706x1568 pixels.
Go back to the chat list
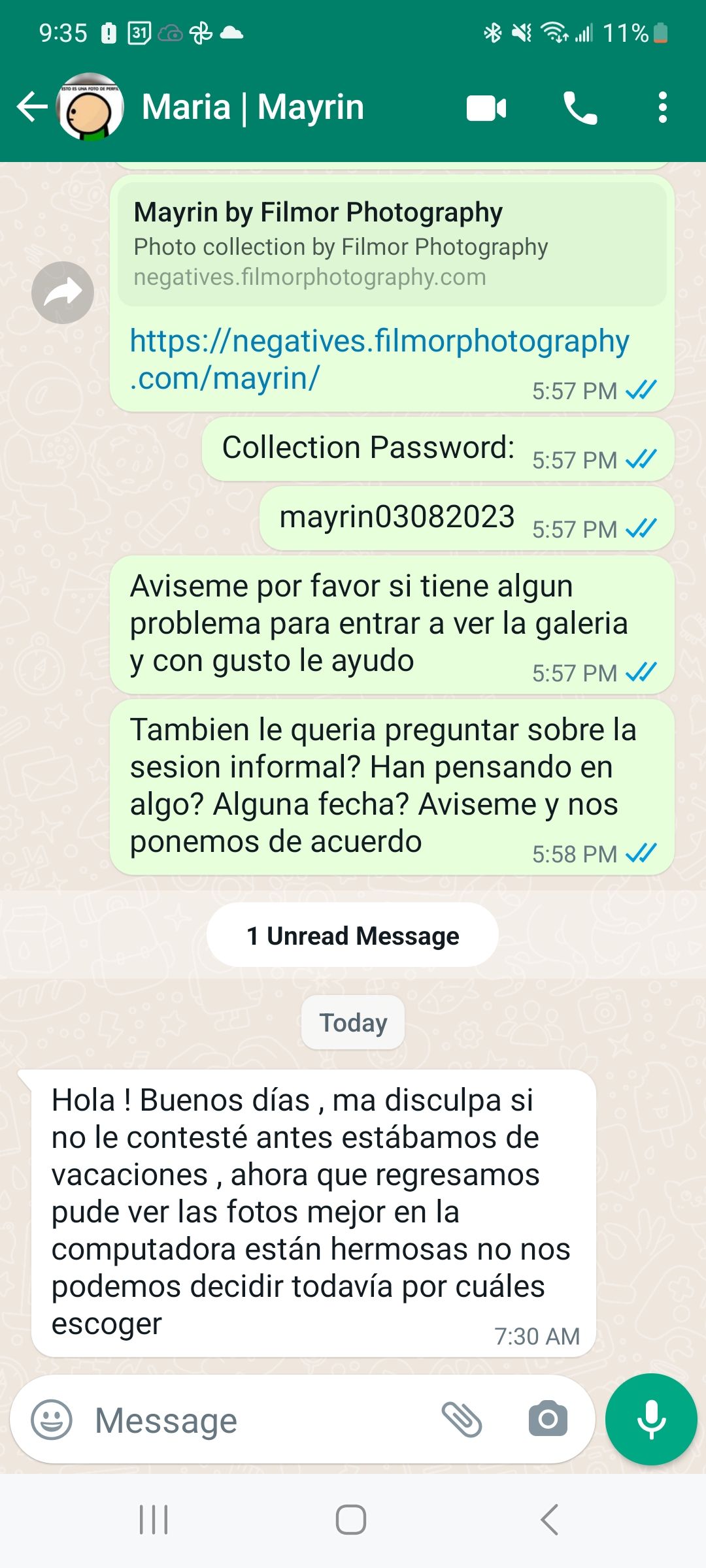pyautogui.click(x=31, y=107)
